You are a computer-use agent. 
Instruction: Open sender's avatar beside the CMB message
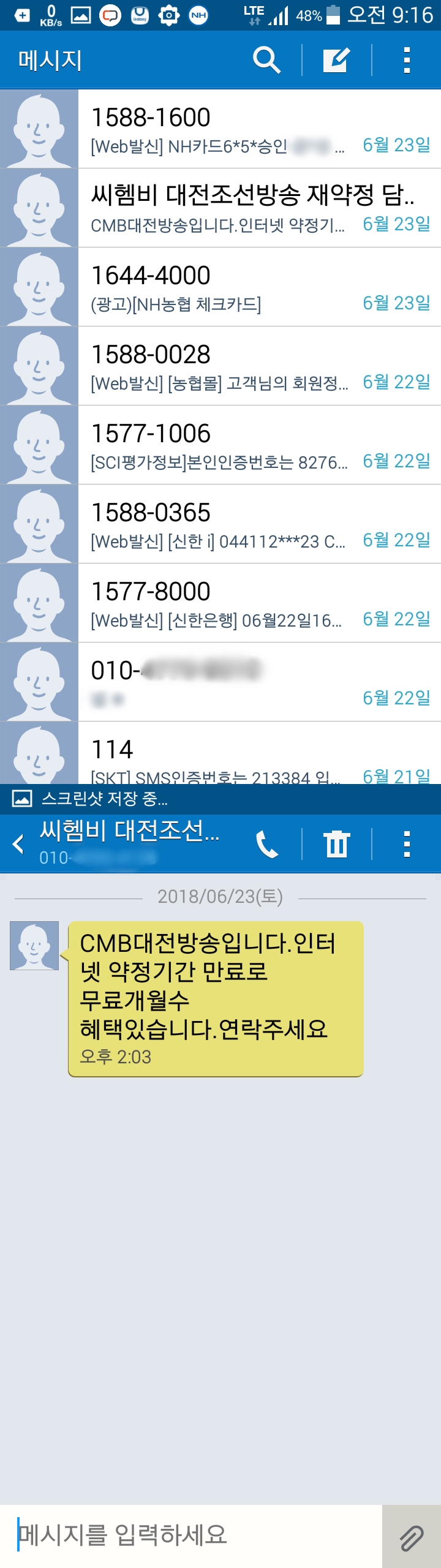[x=34, y=945]
